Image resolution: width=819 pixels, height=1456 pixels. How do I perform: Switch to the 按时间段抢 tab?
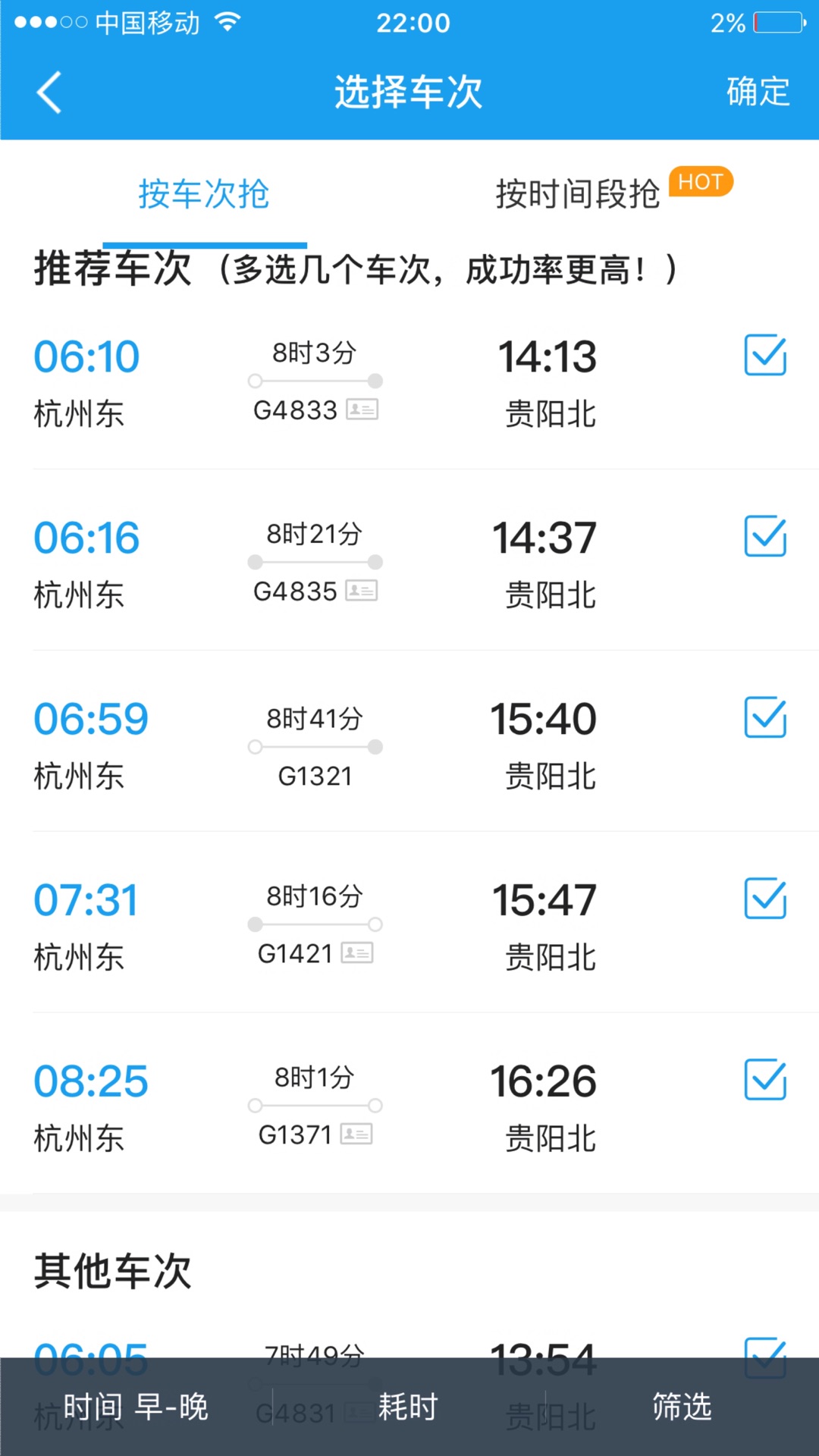(x=578, y=194)
